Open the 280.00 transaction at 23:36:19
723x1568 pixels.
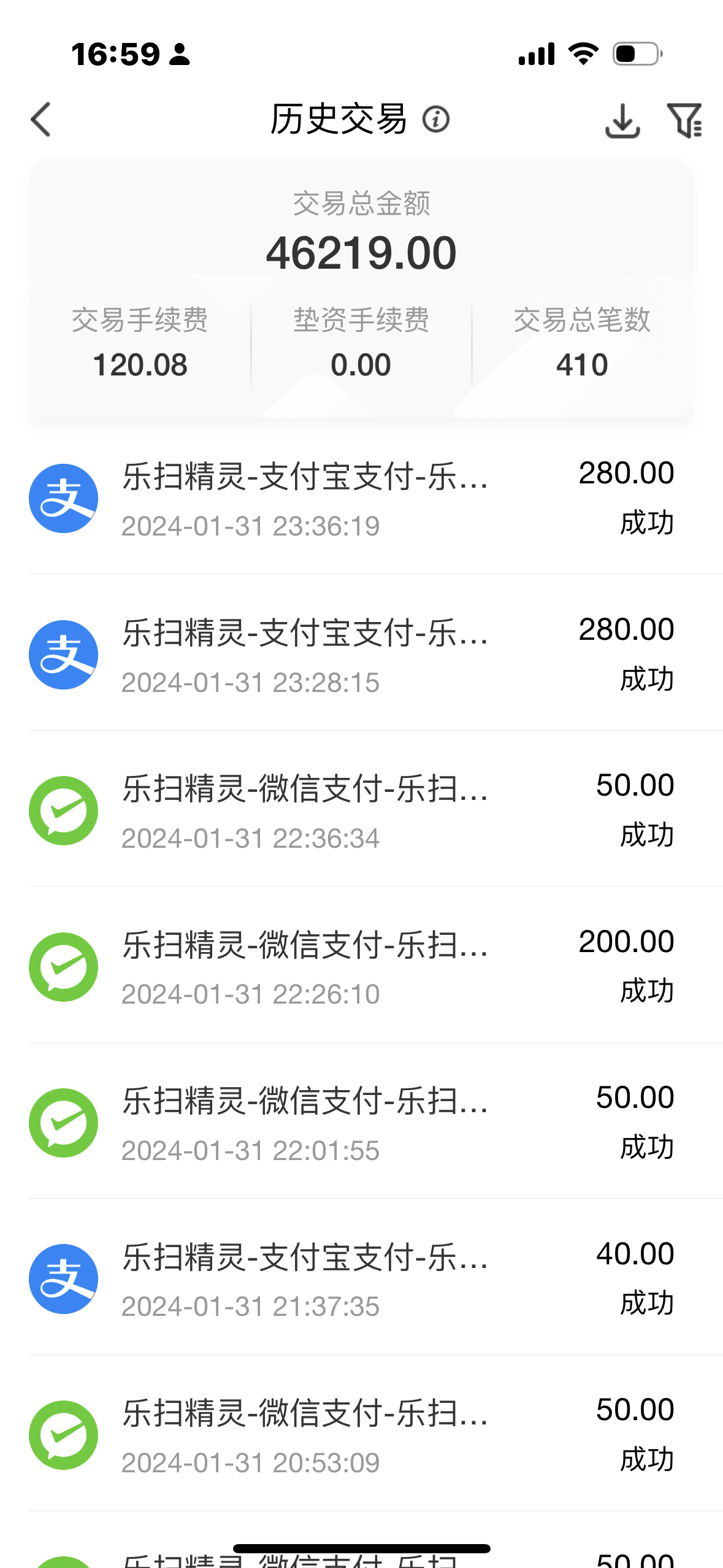[x=361, y=498]
